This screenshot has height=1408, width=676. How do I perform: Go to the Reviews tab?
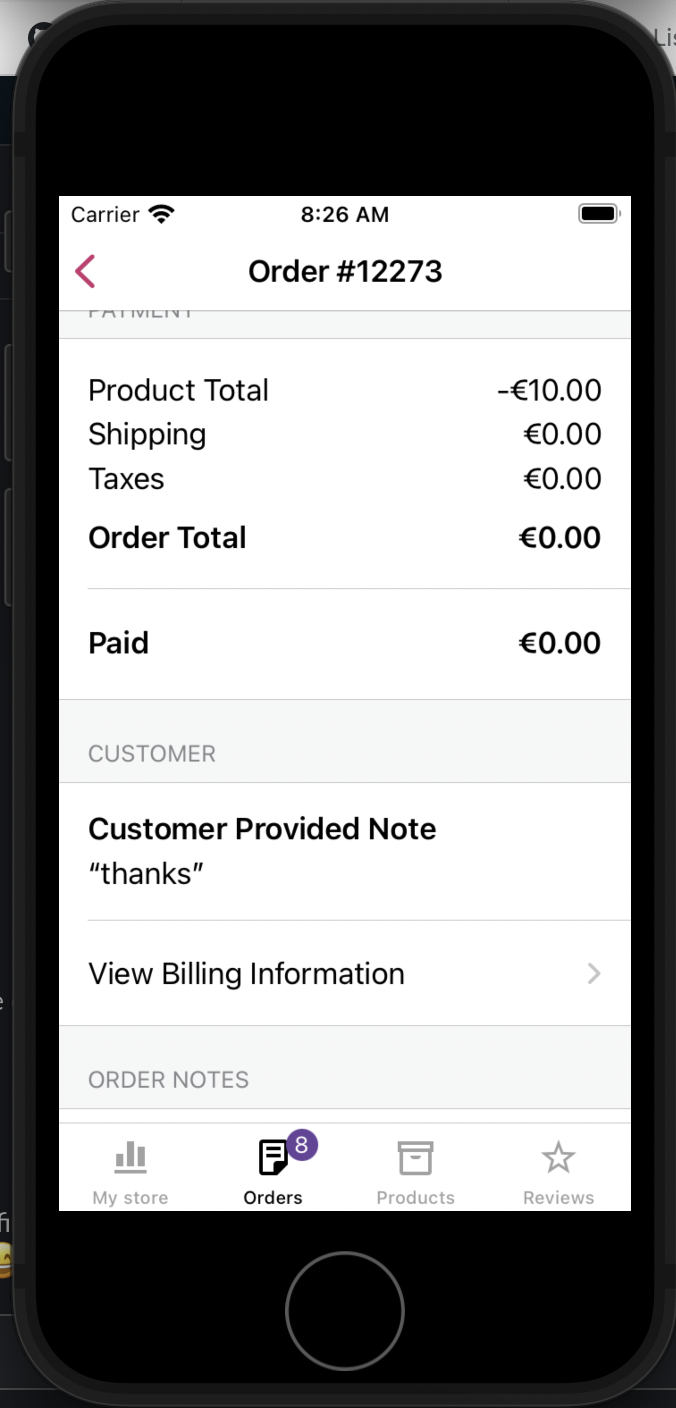(558, 1172)
